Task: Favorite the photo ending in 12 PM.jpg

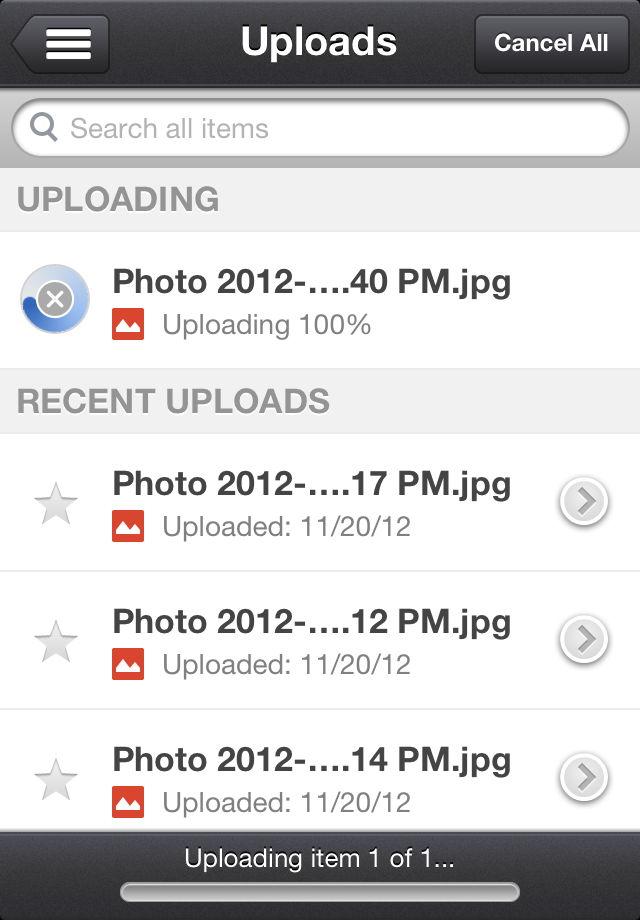Action: coord(56,641)
